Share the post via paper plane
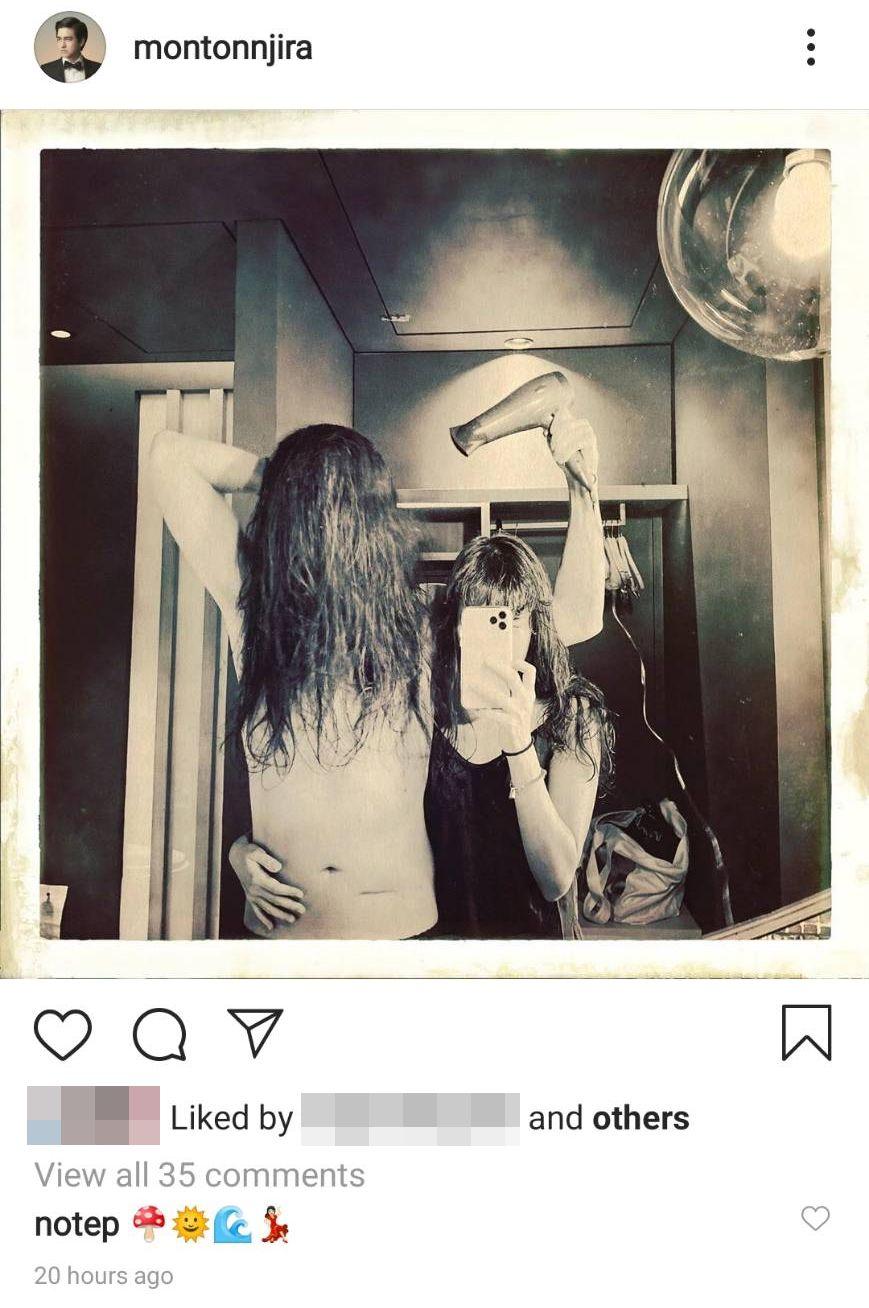Viewport: 869px width, 1308px height. tap(255, 1032)
